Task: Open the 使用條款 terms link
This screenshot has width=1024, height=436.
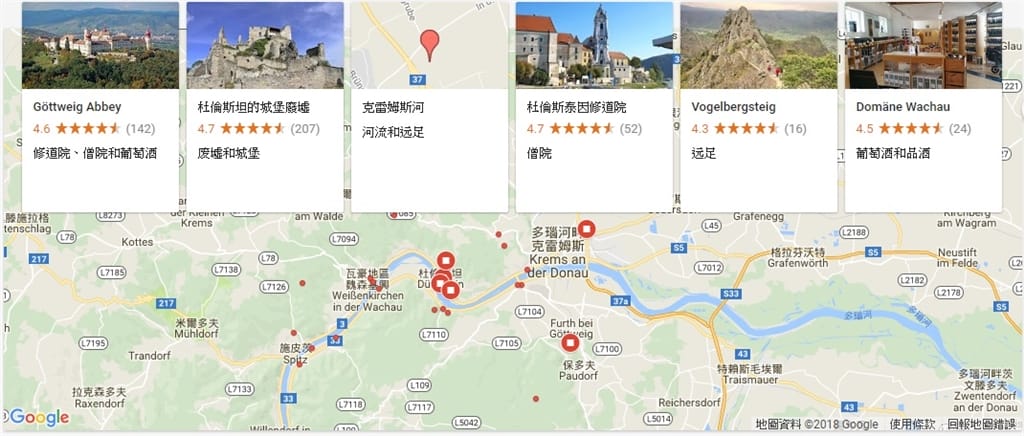Action: [912, 425]
